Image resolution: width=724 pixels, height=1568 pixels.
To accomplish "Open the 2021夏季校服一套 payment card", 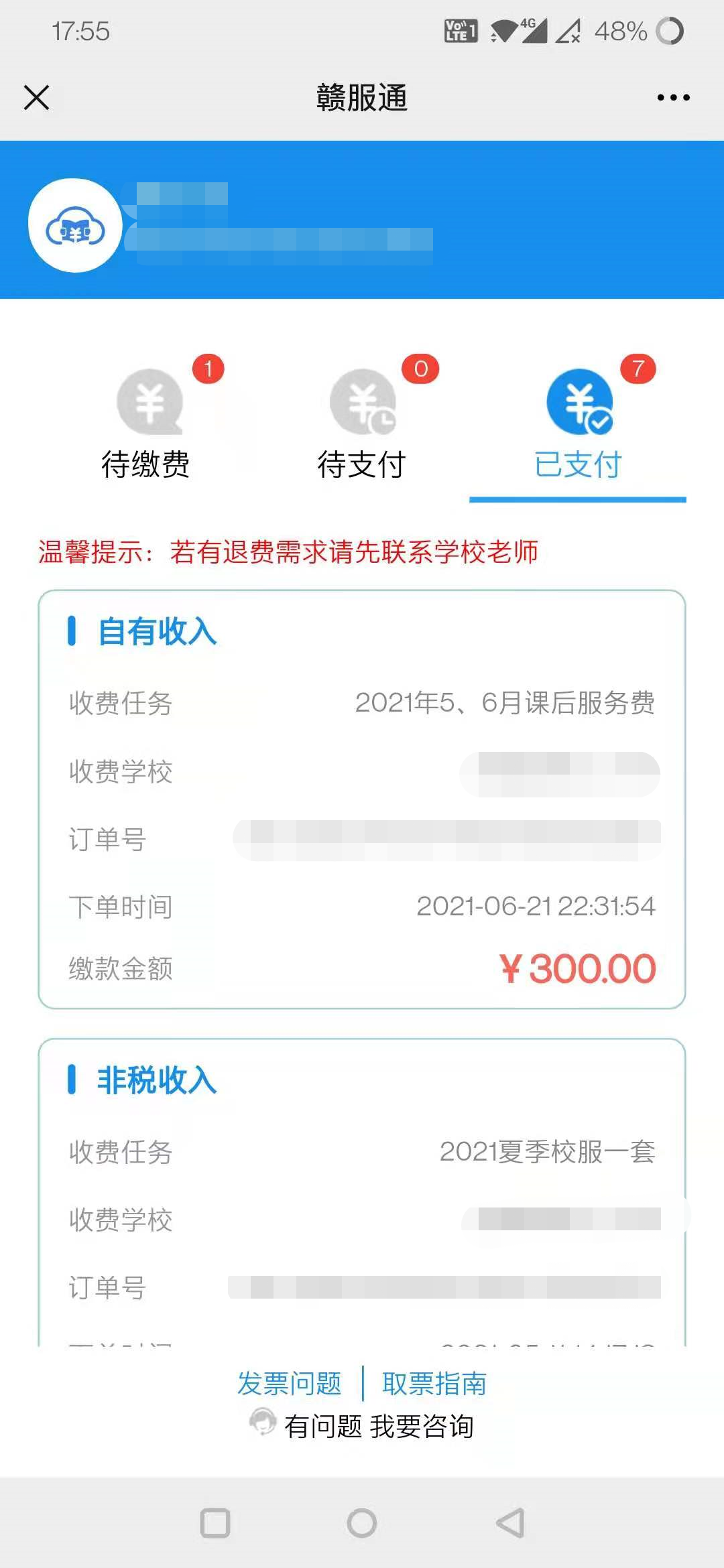I will (x=362, y=1193).
